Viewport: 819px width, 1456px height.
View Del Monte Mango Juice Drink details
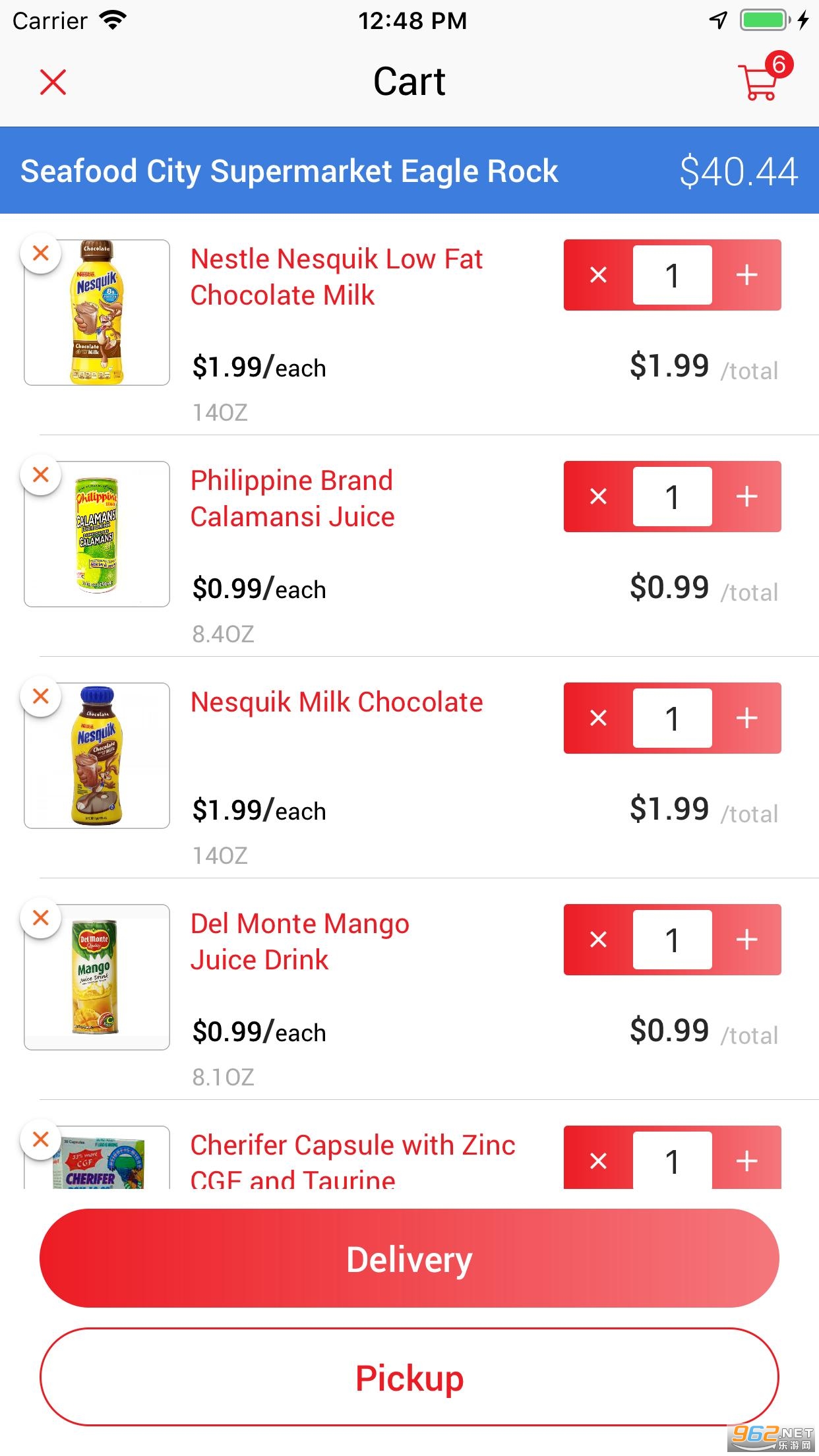pos(300,942)
